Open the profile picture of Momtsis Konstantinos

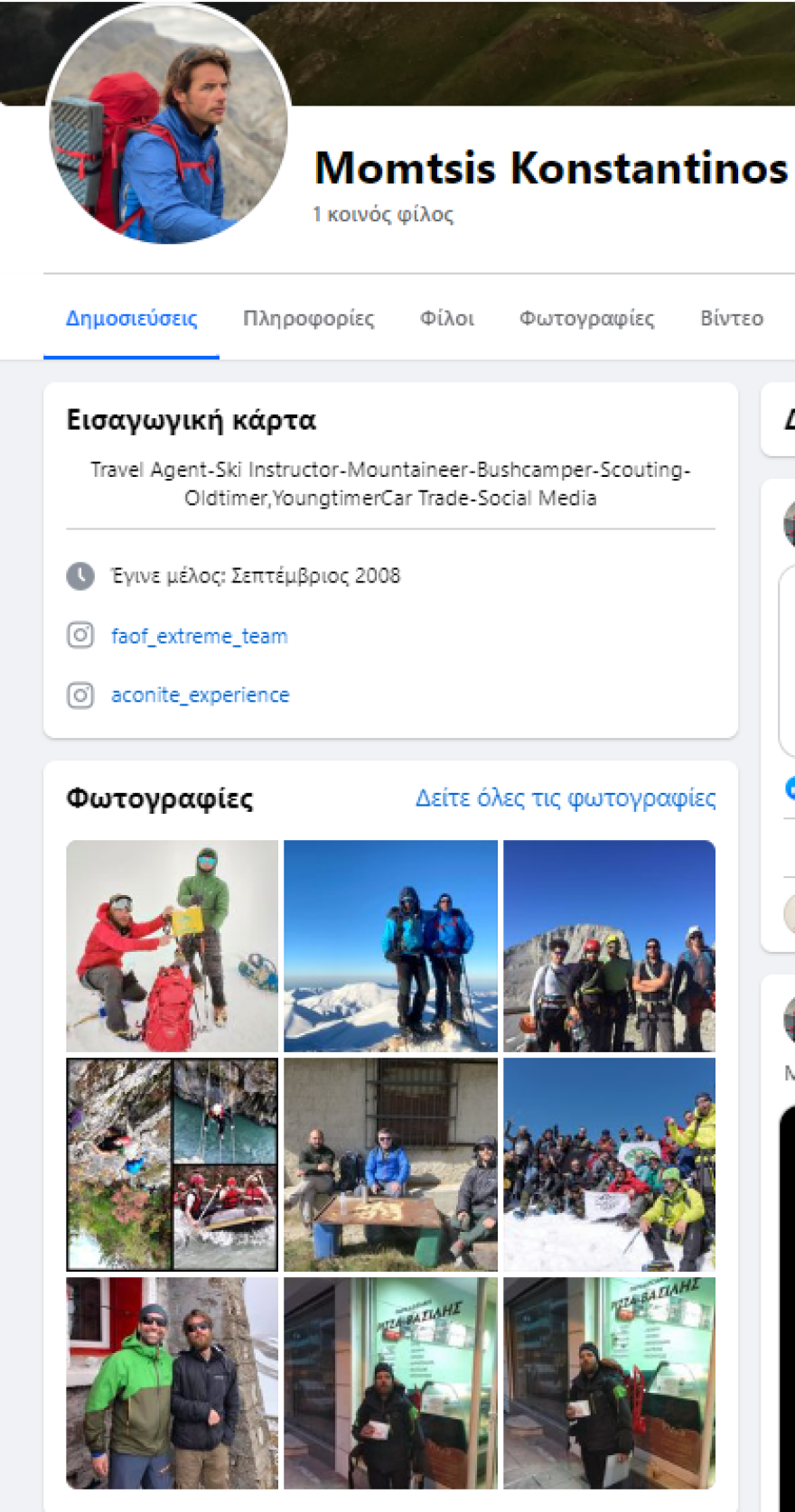point(169,125)
